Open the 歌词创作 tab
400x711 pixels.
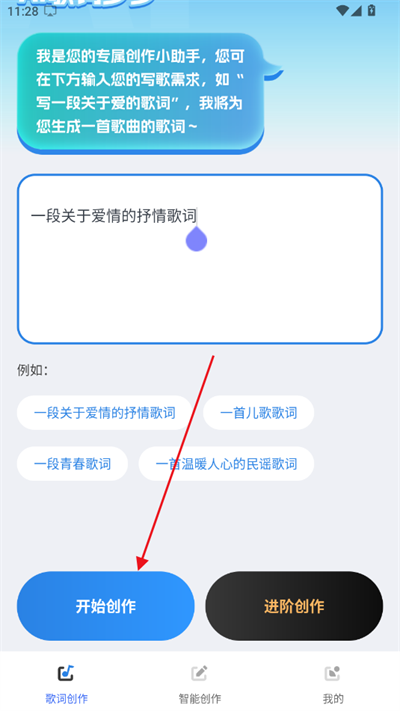tap(67, 684)
